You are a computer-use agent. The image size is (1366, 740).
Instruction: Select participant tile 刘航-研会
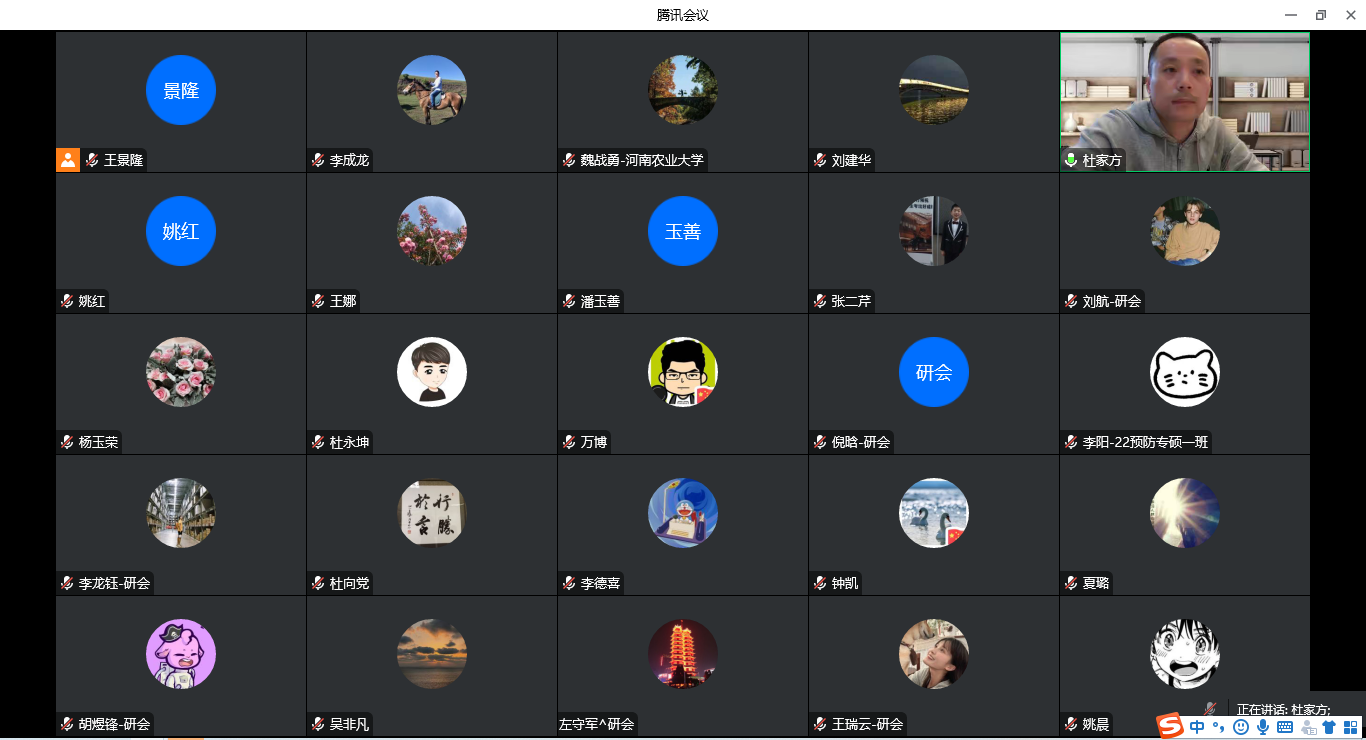[1185, 243]
